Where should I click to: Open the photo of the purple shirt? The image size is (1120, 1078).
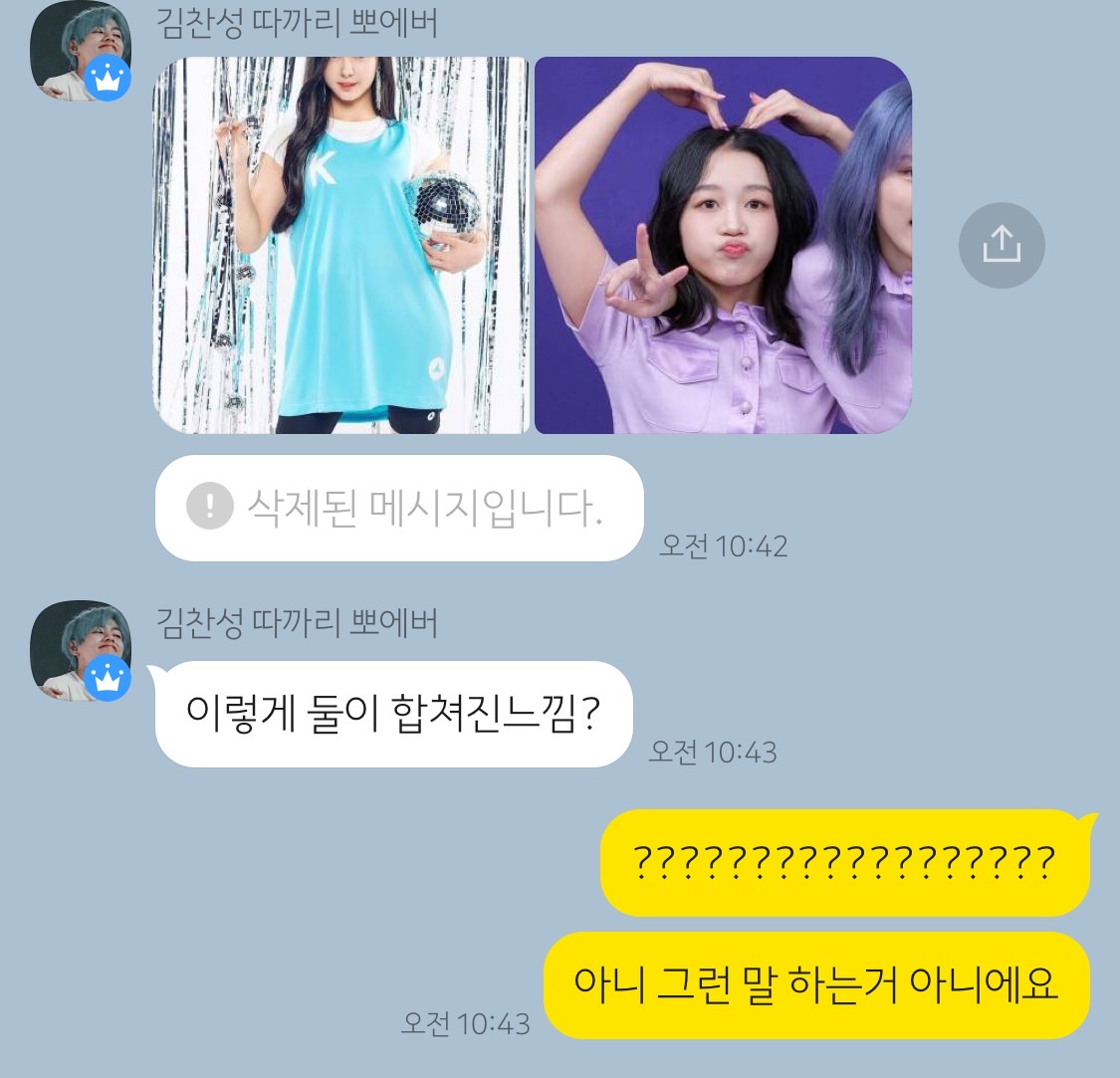tap(723, 245)
